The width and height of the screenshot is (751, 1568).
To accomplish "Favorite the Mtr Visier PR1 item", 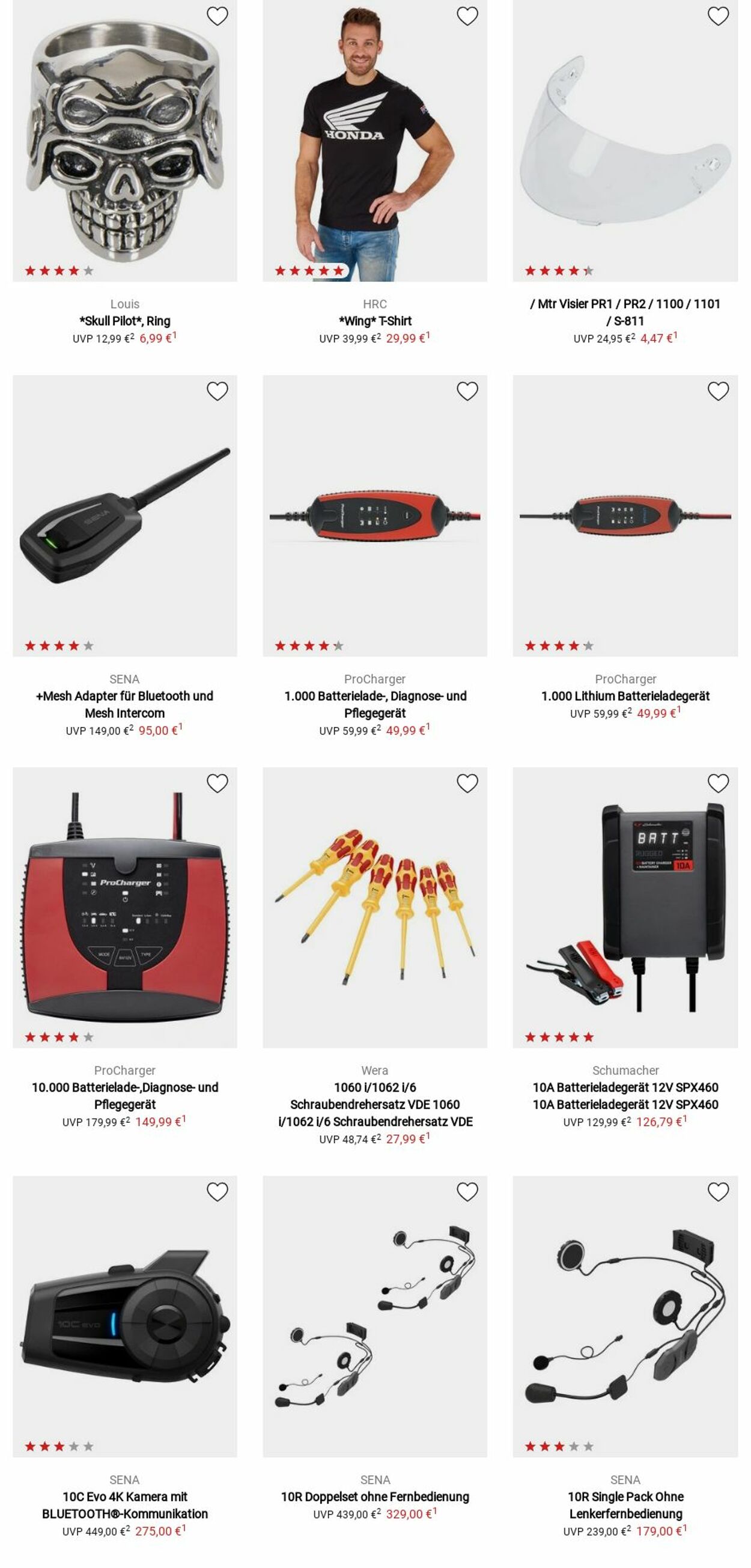I will pyautogui.click(x=718, y=16).
